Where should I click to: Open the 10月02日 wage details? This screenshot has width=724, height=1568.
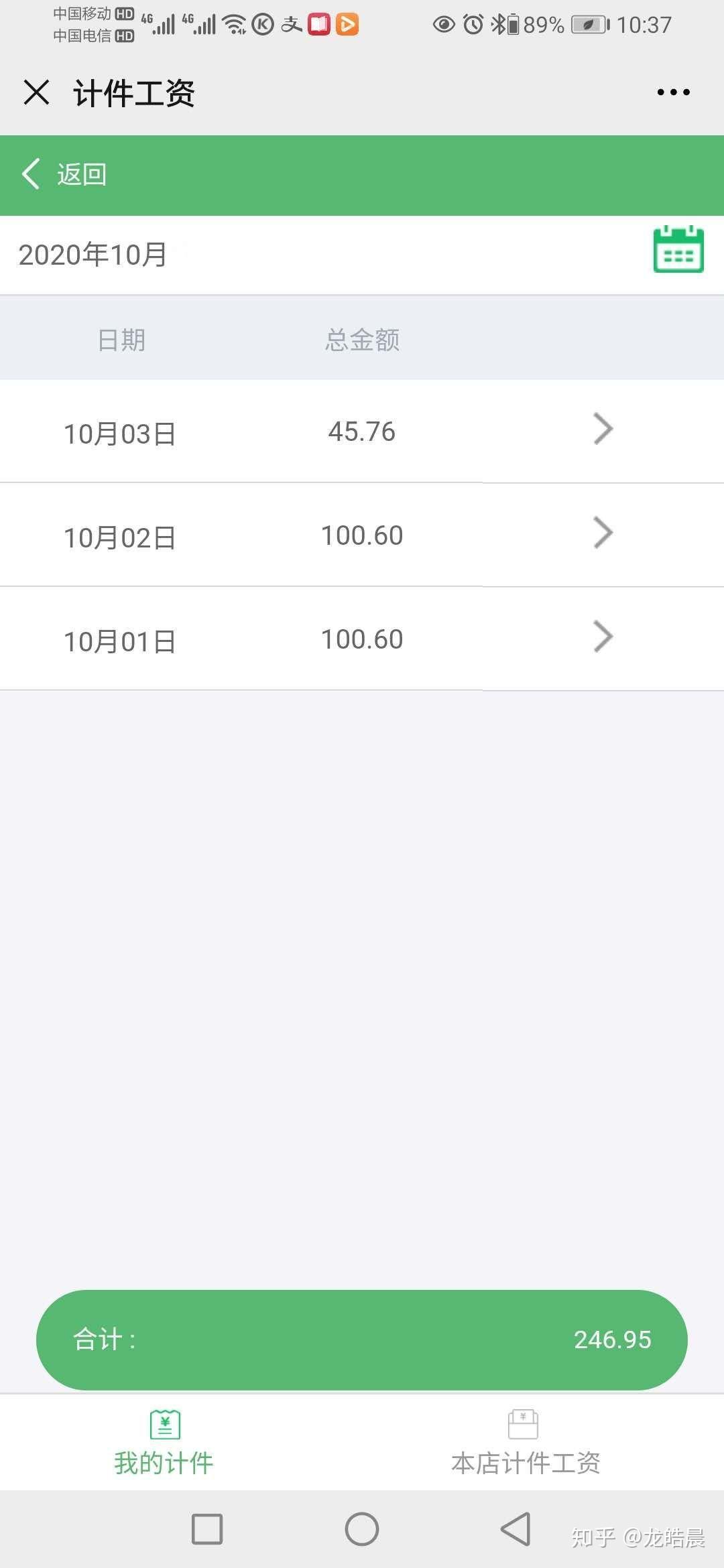pos(362,535)
